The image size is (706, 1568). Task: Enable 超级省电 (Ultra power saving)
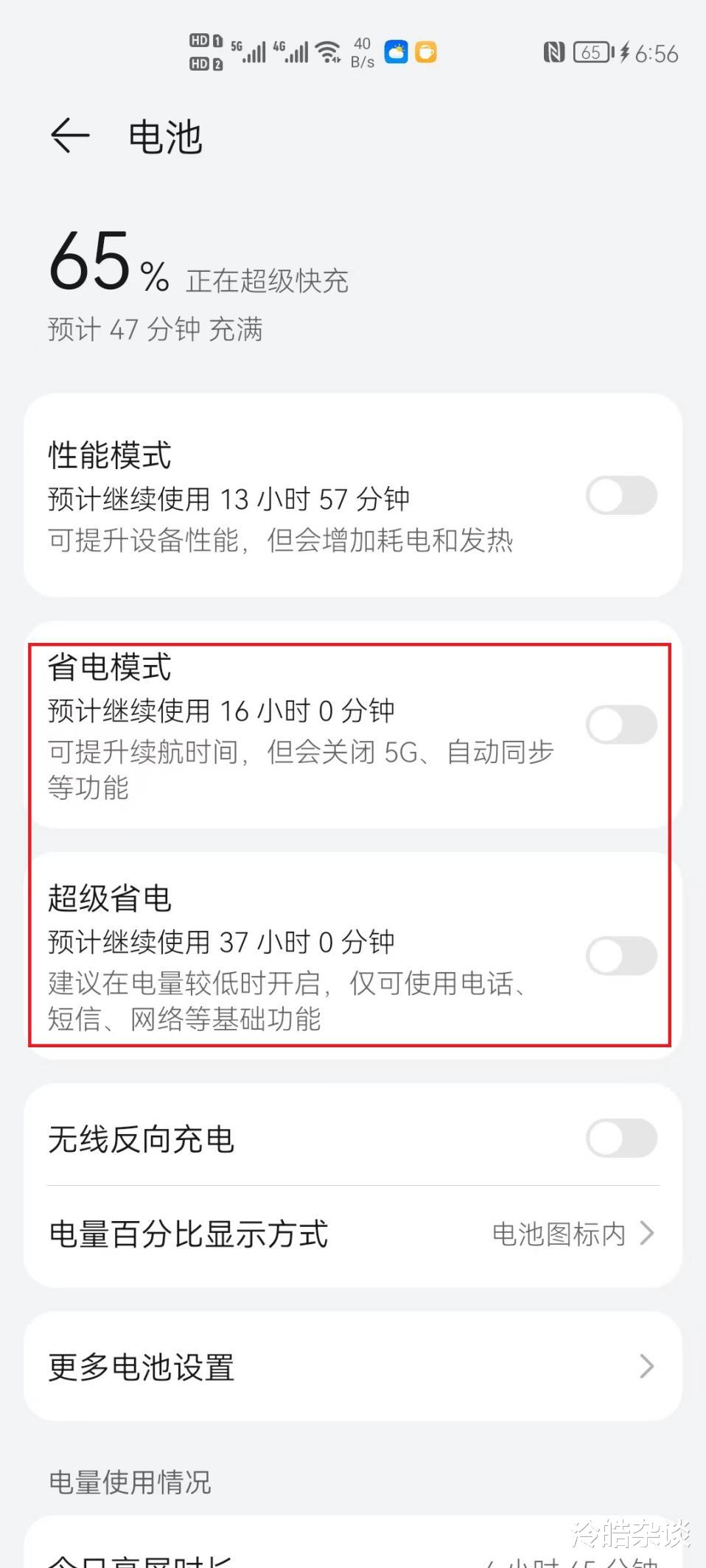[621, 955]
